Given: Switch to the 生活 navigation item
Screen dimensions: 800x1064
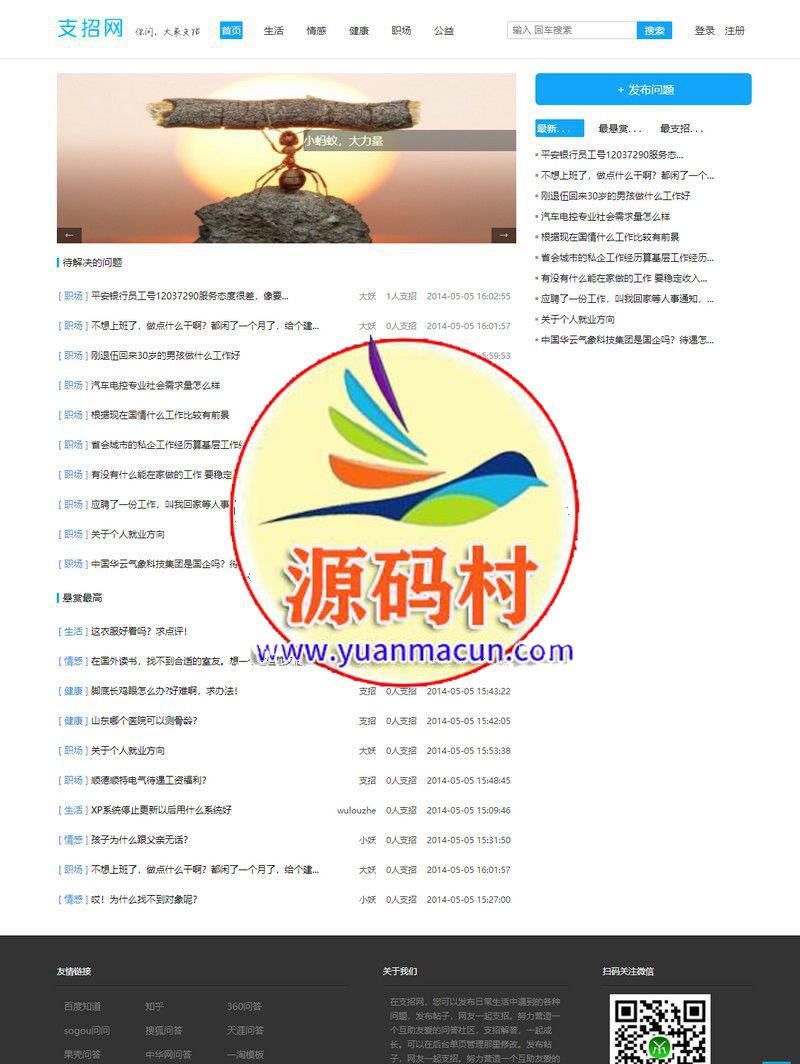Looking at the screenshot, I should 274,31.
